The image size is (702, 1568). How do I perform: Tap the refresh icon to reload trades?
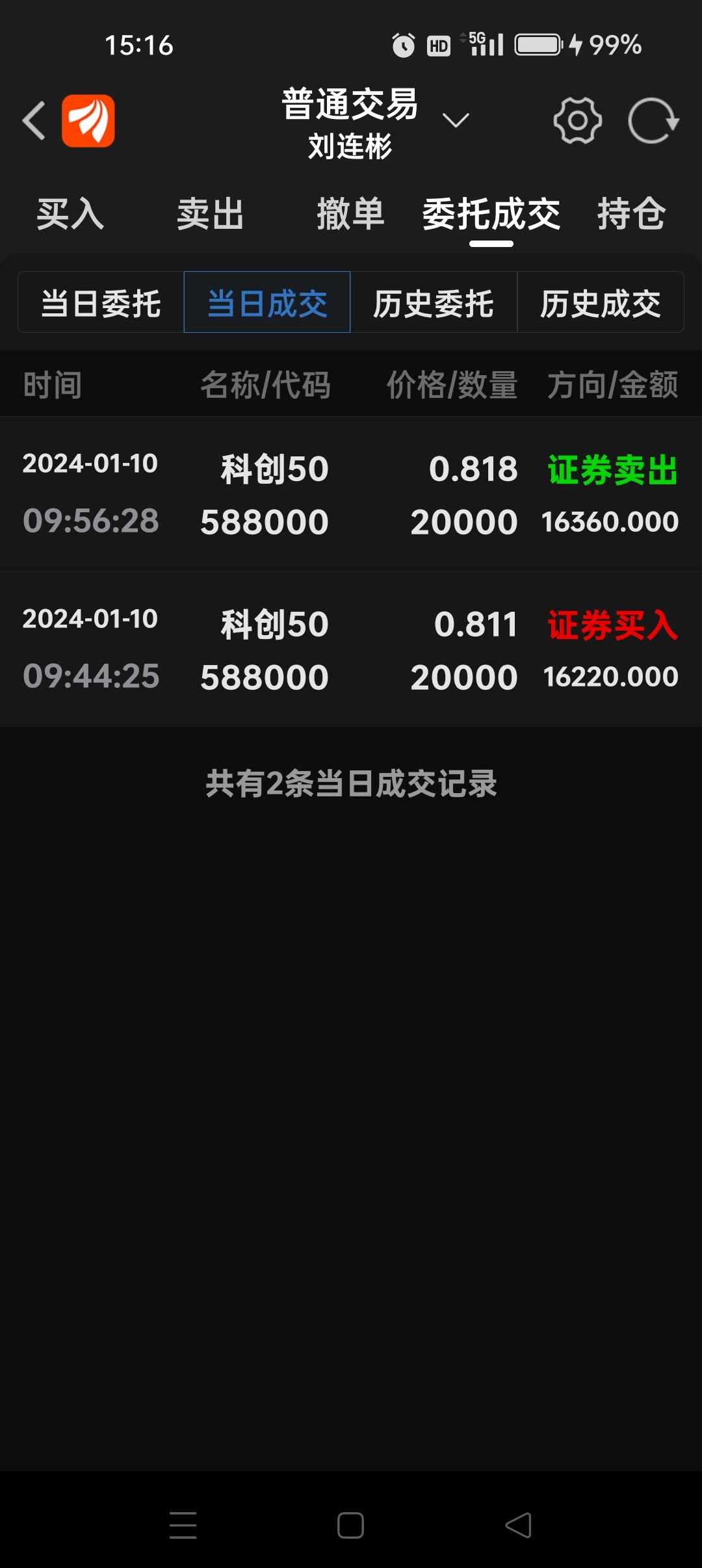[653, 120]
